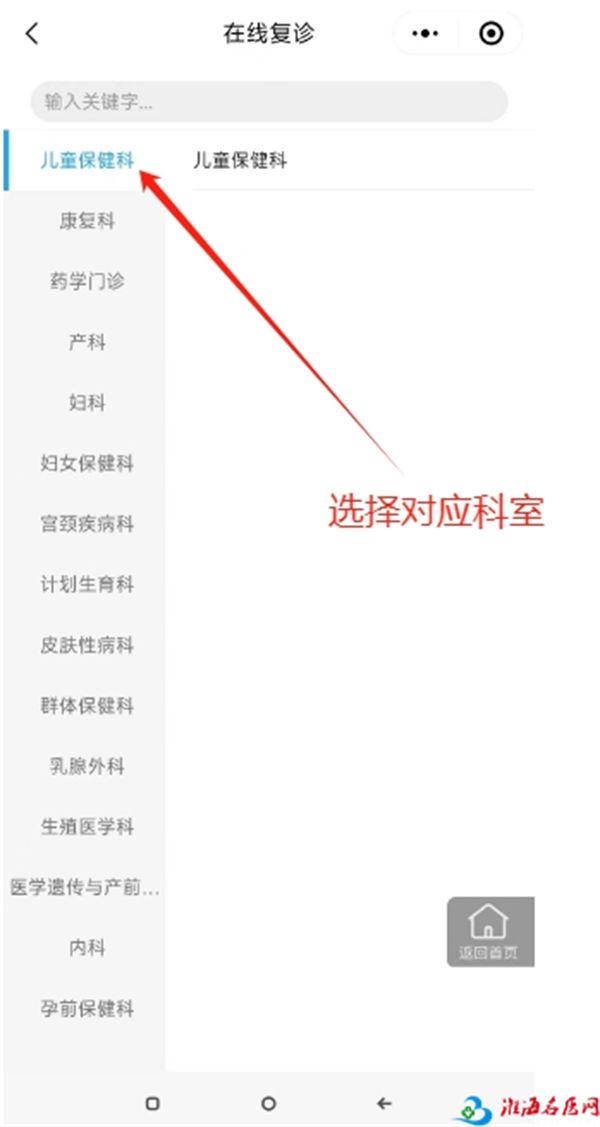Choose 群体保健科 from the sidebar
Viewport: 600px width, 1127px height.
[87, 705]
